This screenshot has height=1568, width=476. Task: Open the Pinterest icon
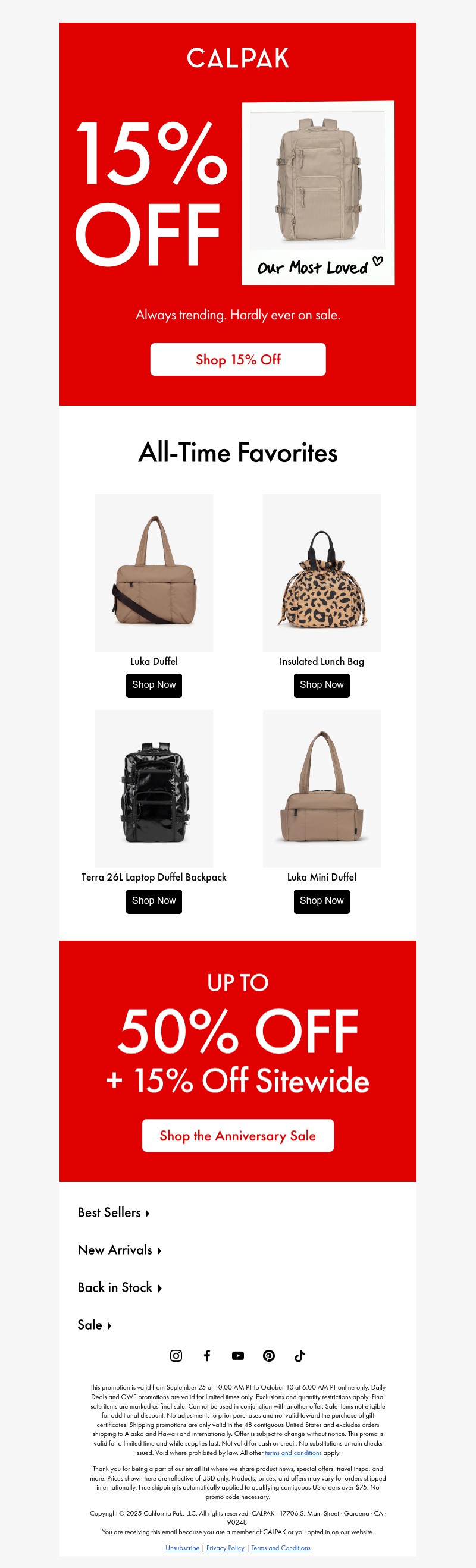tap(269, 1356)
